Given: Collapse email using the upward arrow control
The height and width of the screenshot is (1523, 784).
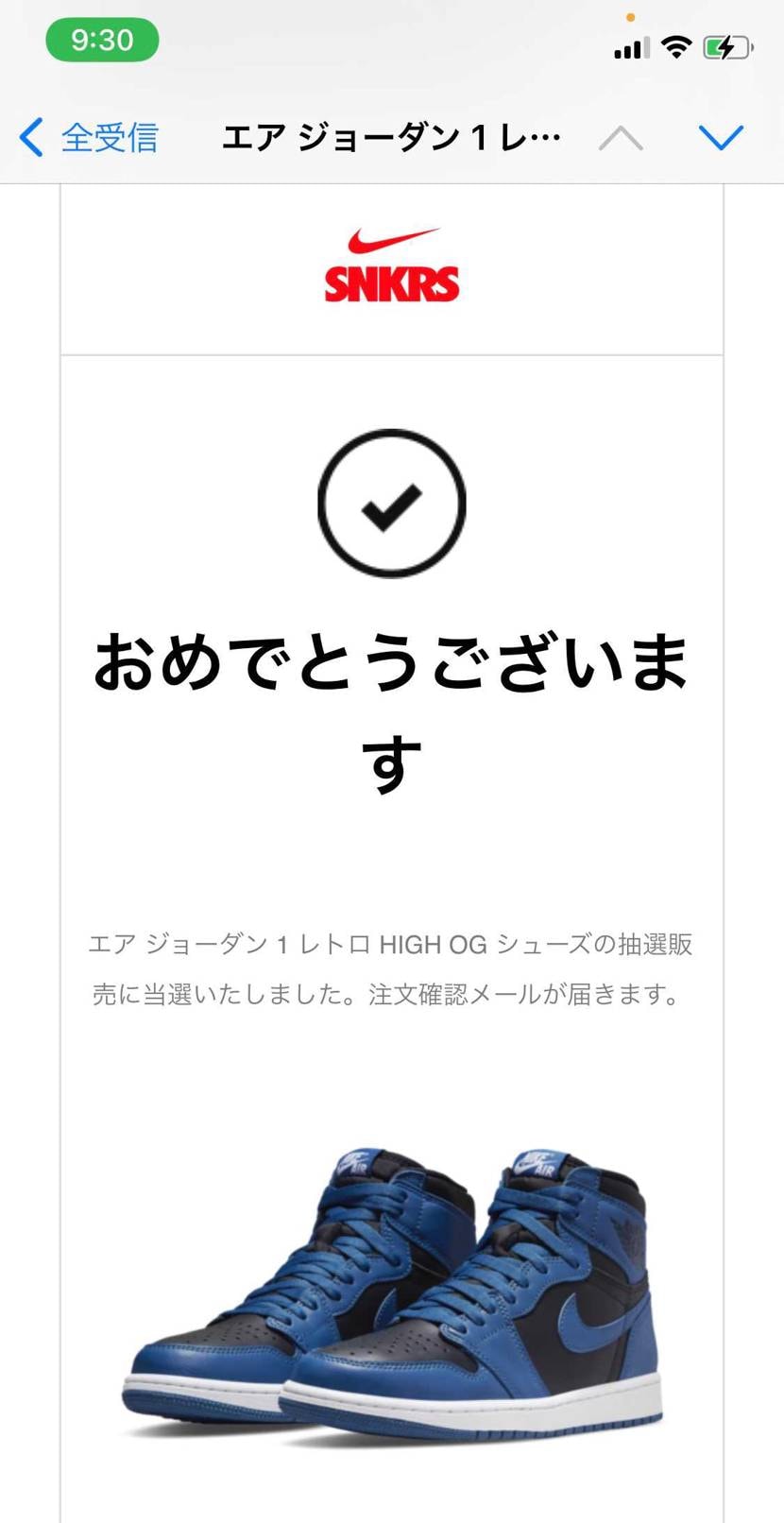Looking at the screenshot, I should pos(620,136).
